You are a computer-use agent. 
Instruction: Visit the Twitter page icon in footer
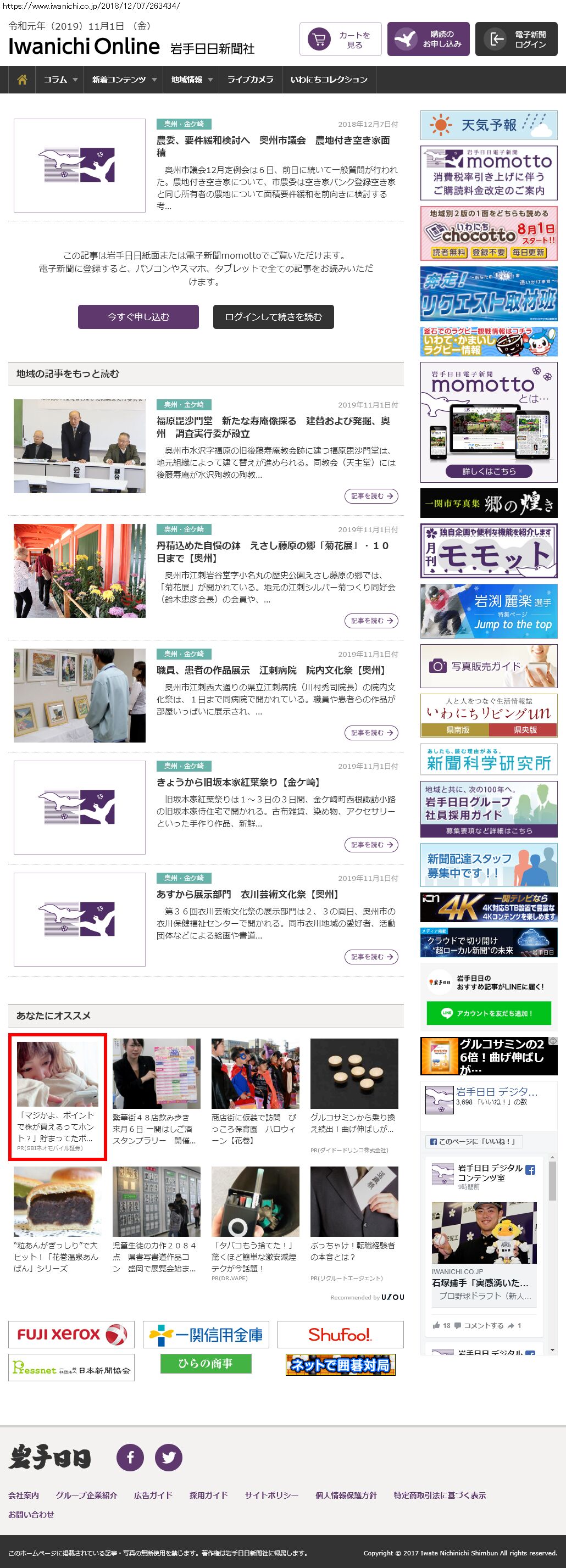coord(169,1458)
